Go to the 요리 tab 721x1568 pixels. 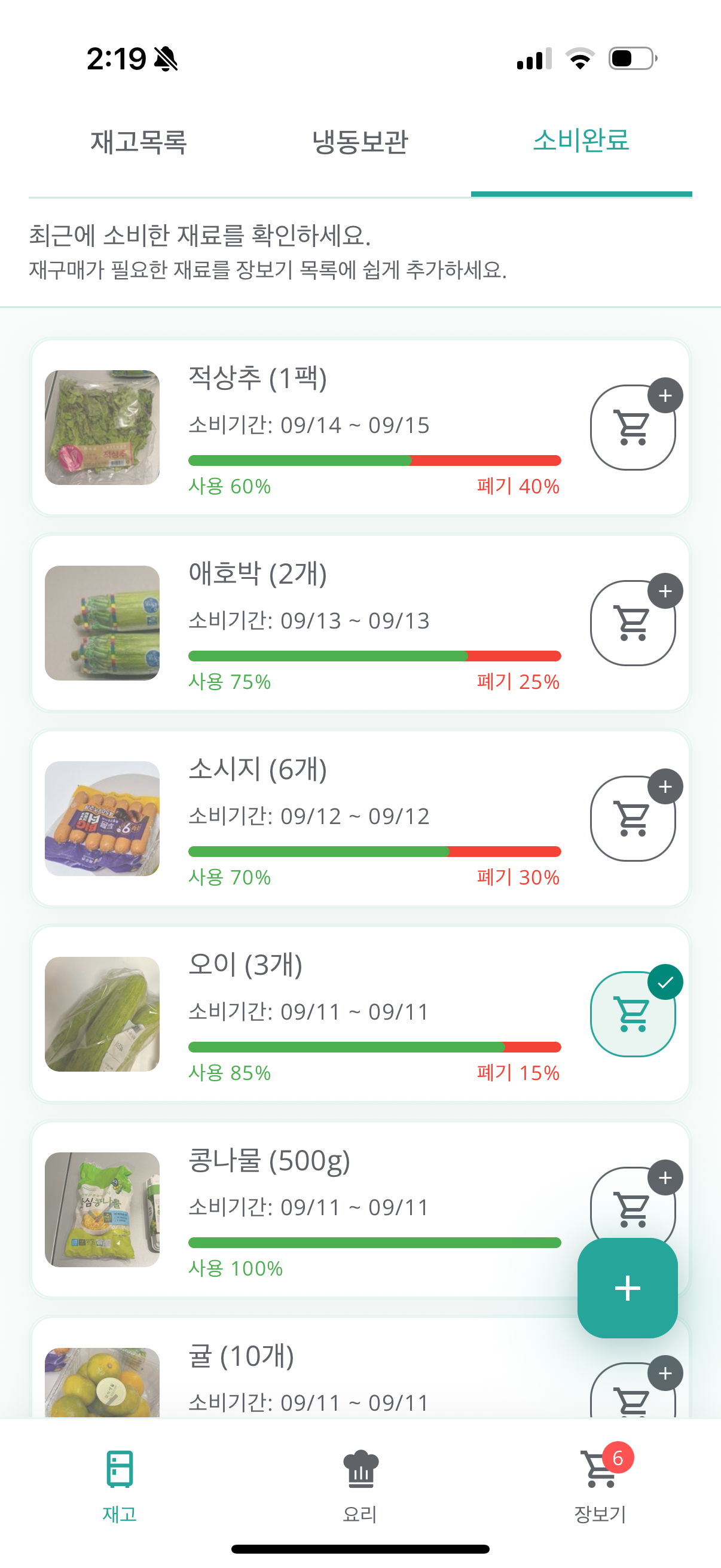360,1485
